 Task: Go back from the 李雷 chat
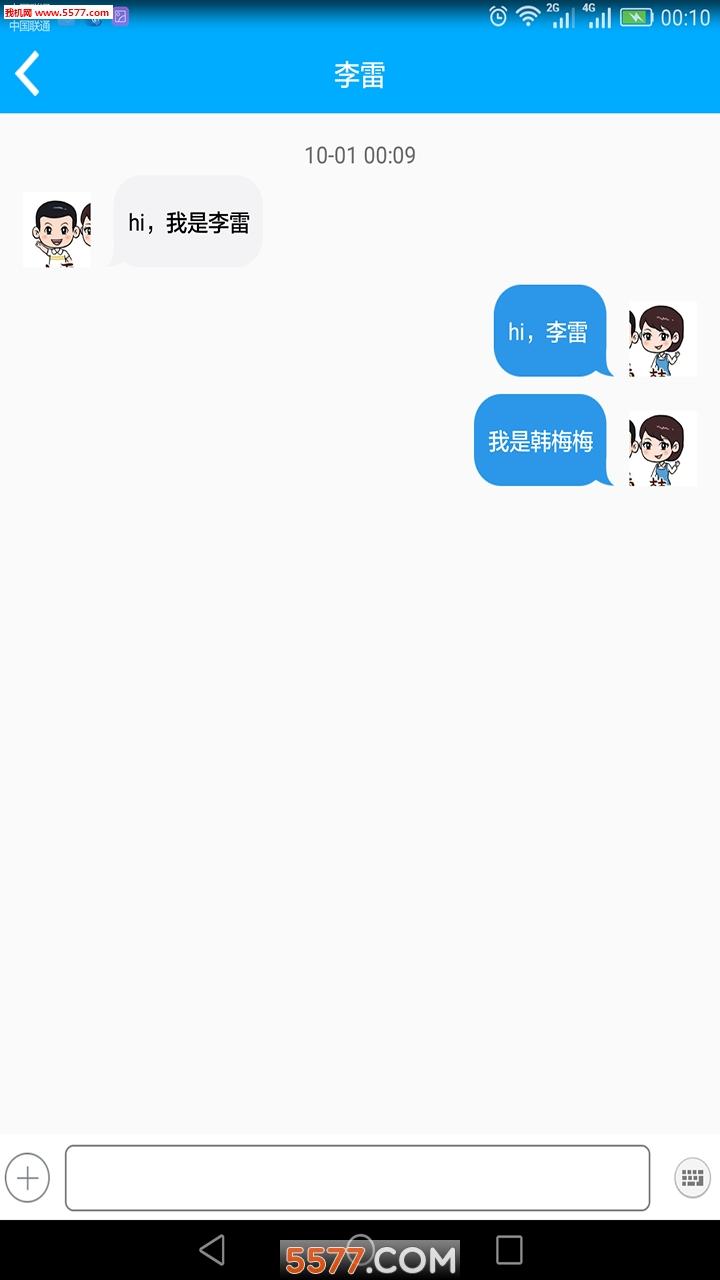[x=28, y=74]
